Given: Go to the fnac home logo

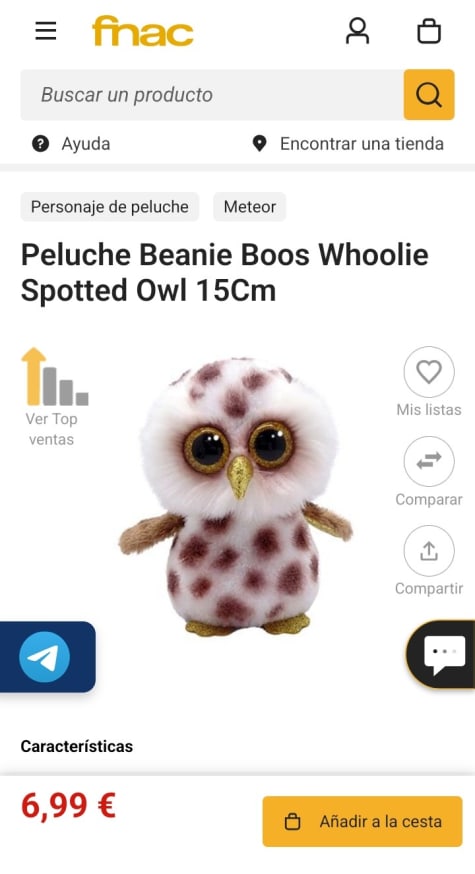Looking at the screenshot, I should pyautogui.click(x=143, y=31).
